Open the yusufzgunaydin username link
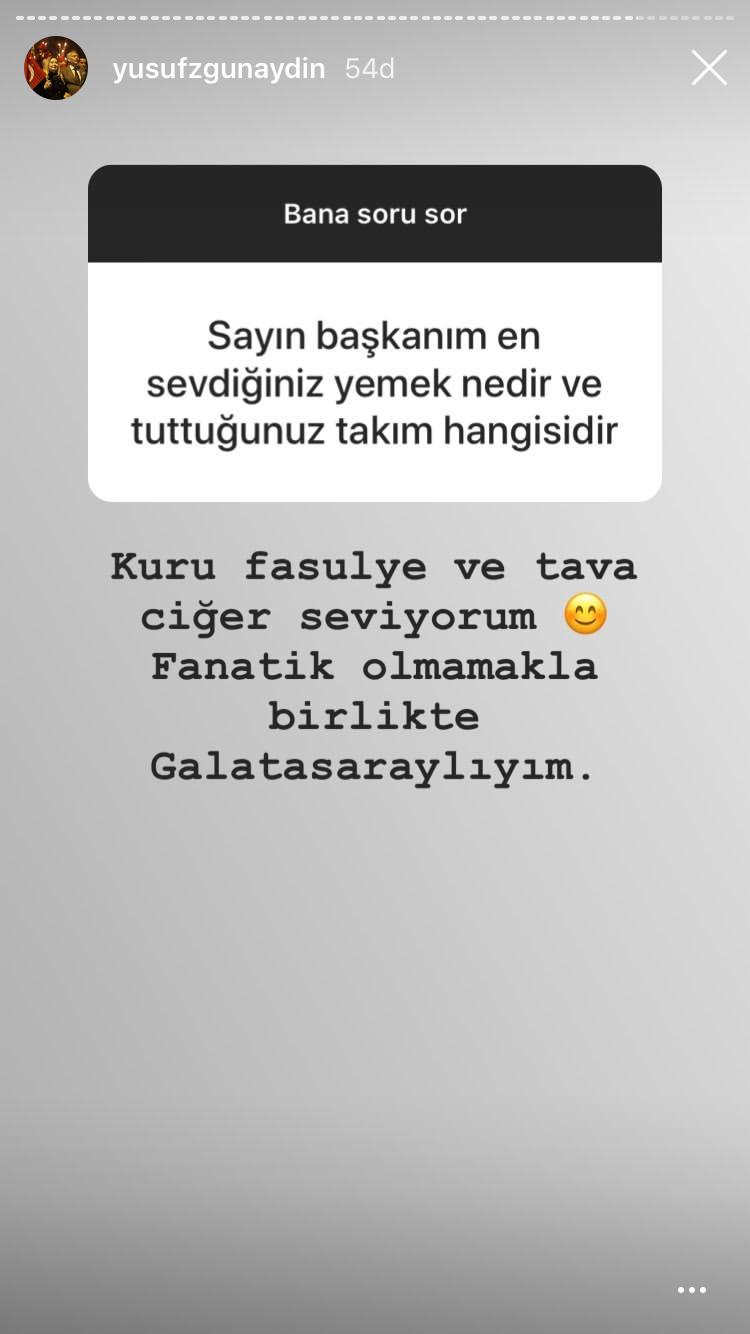 [x=218, y=69]
